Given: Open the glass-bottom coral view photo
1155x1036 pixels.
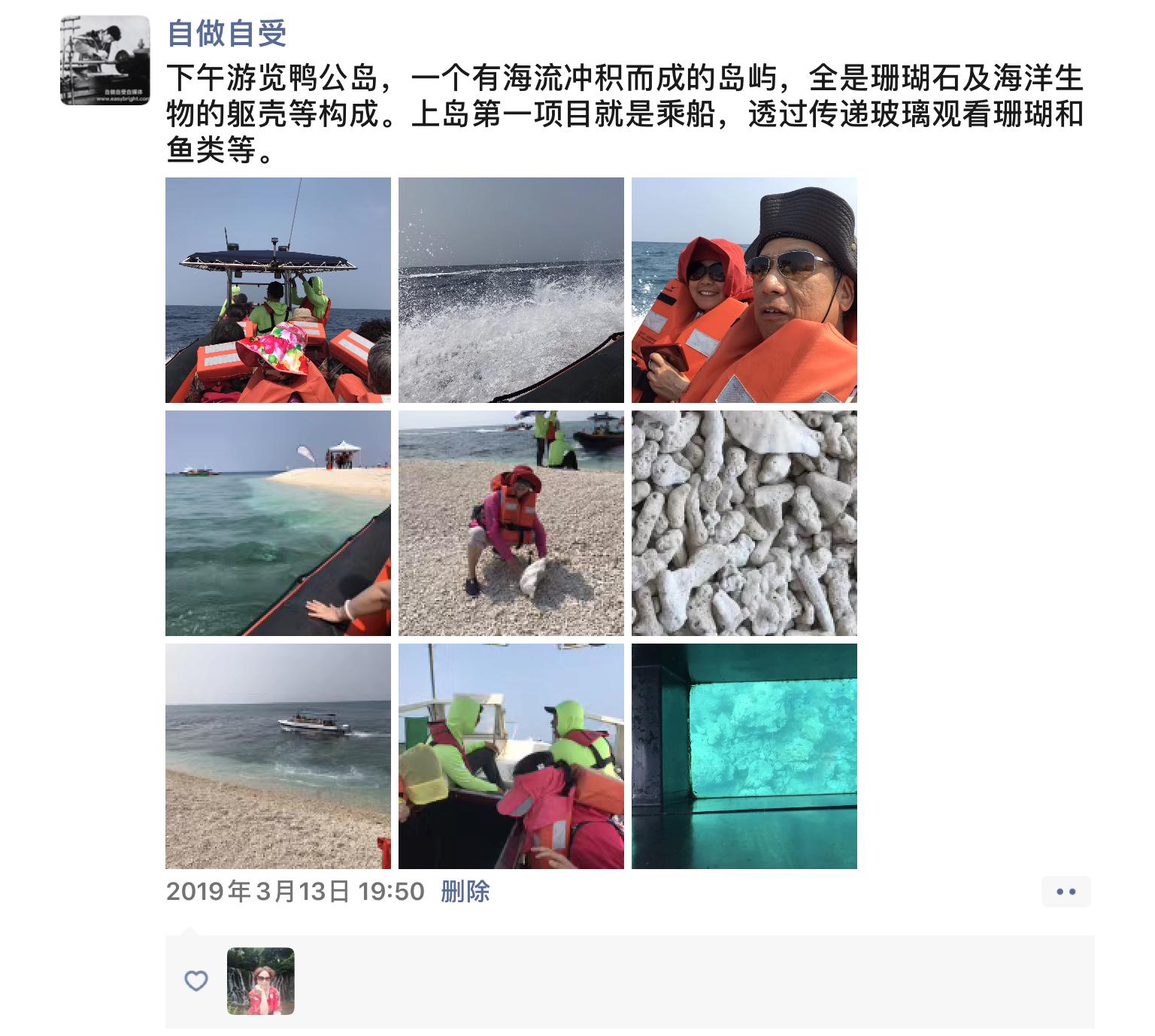Looking at the screenshot, I should click(744, 756).
